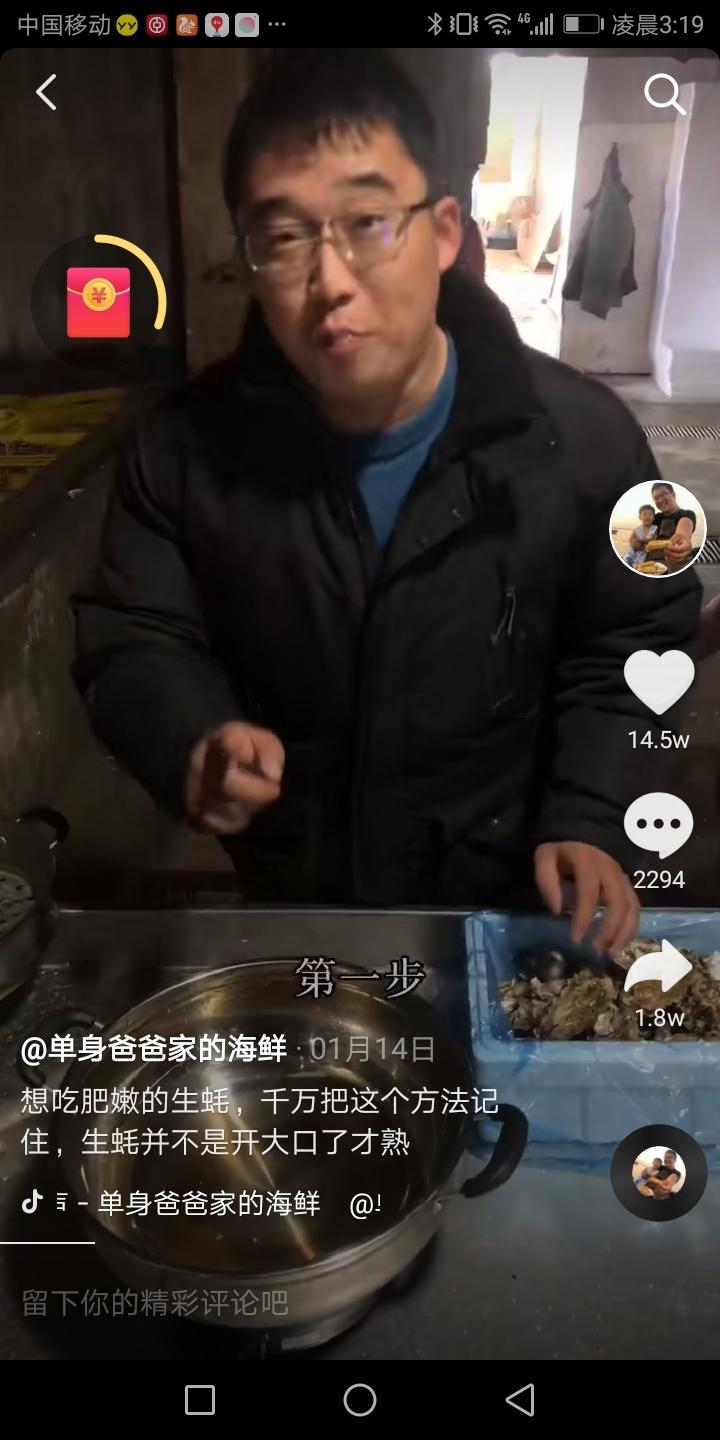Like this video with the heart
720x1440 pixels.
659,683
